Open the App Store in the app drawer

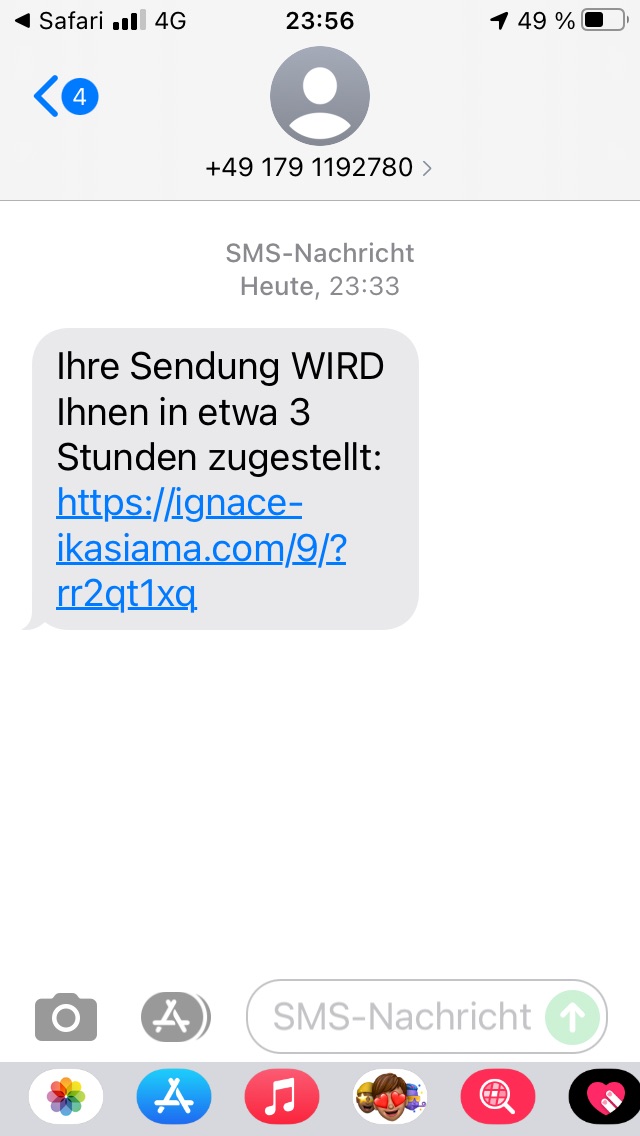coord(174,1098)
